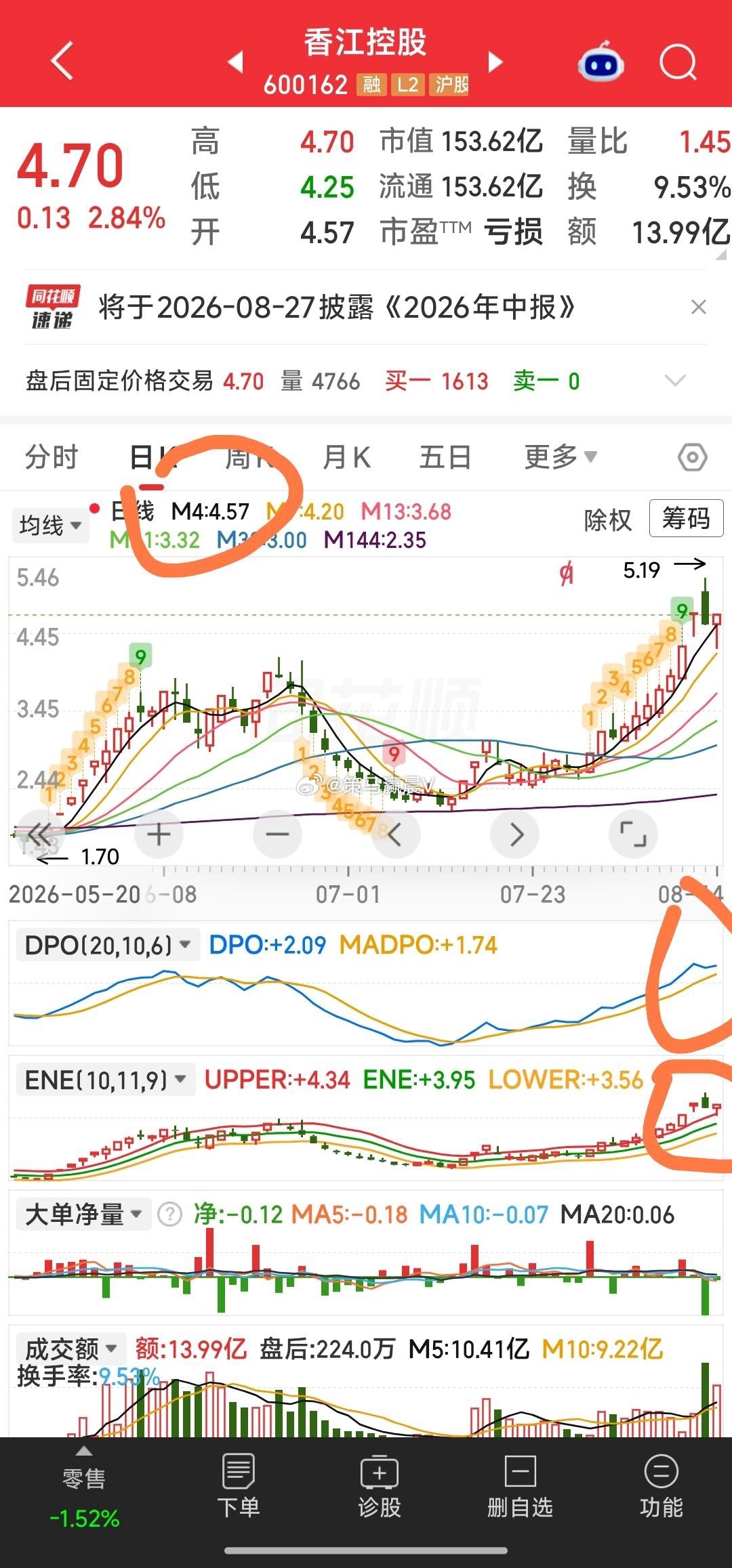
Task: Switch to the 分时 chart tab
Action: click(52, 457)
